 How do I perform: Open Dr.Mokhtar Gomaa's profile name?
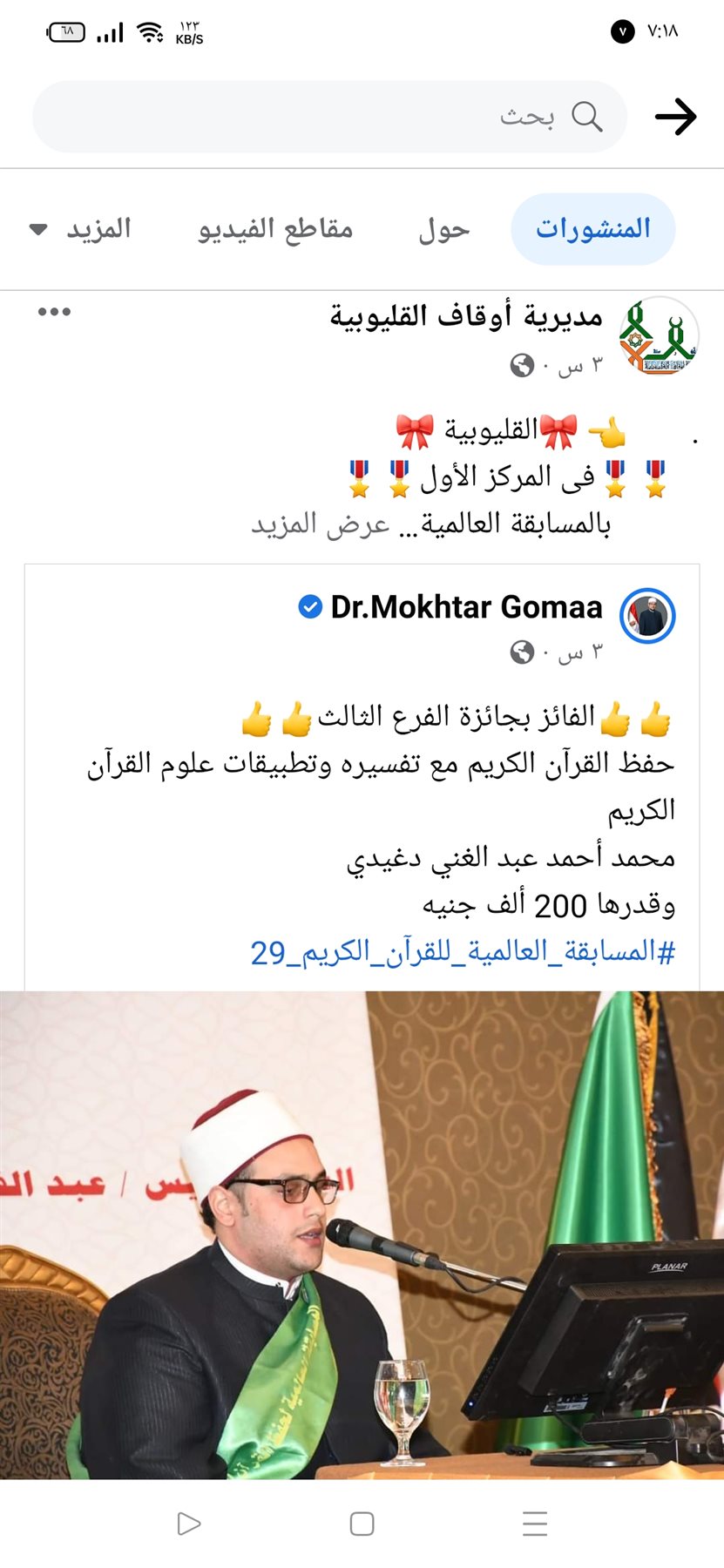coord(466,607)
